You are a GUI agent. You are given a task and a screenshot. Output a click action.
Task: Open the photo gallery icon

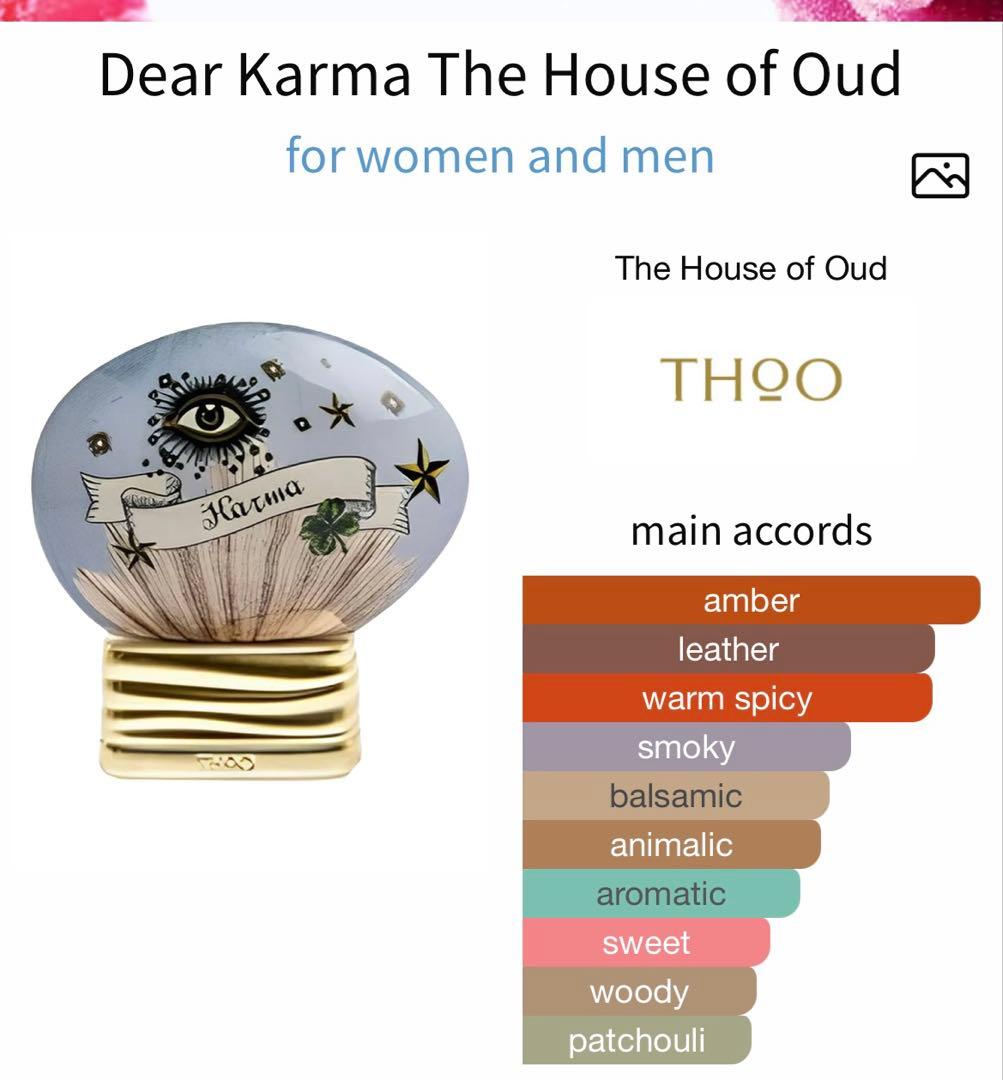(x=940, y=176)
